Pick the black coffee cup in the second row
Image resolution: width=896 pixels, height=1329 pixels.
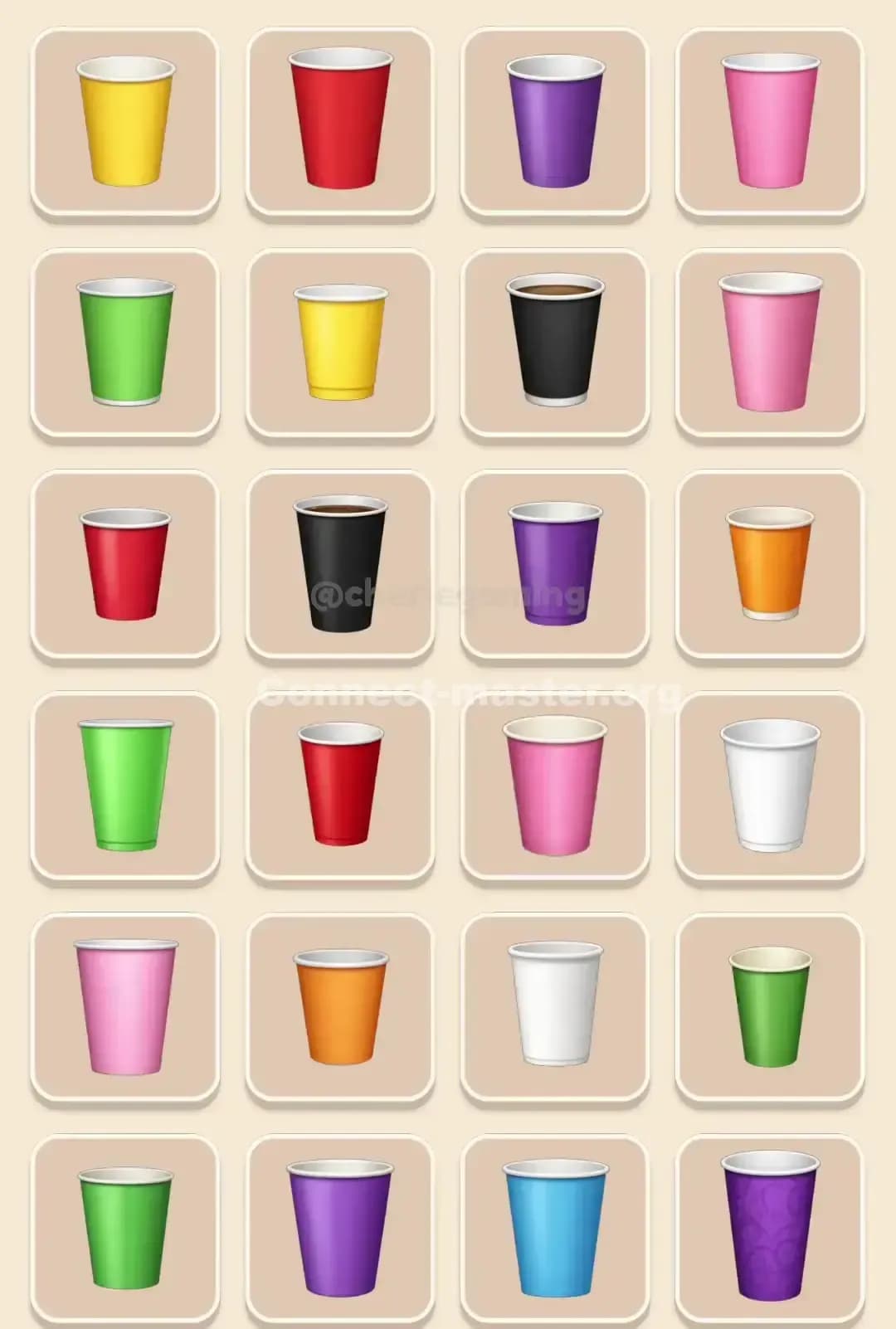click(554, 340)
